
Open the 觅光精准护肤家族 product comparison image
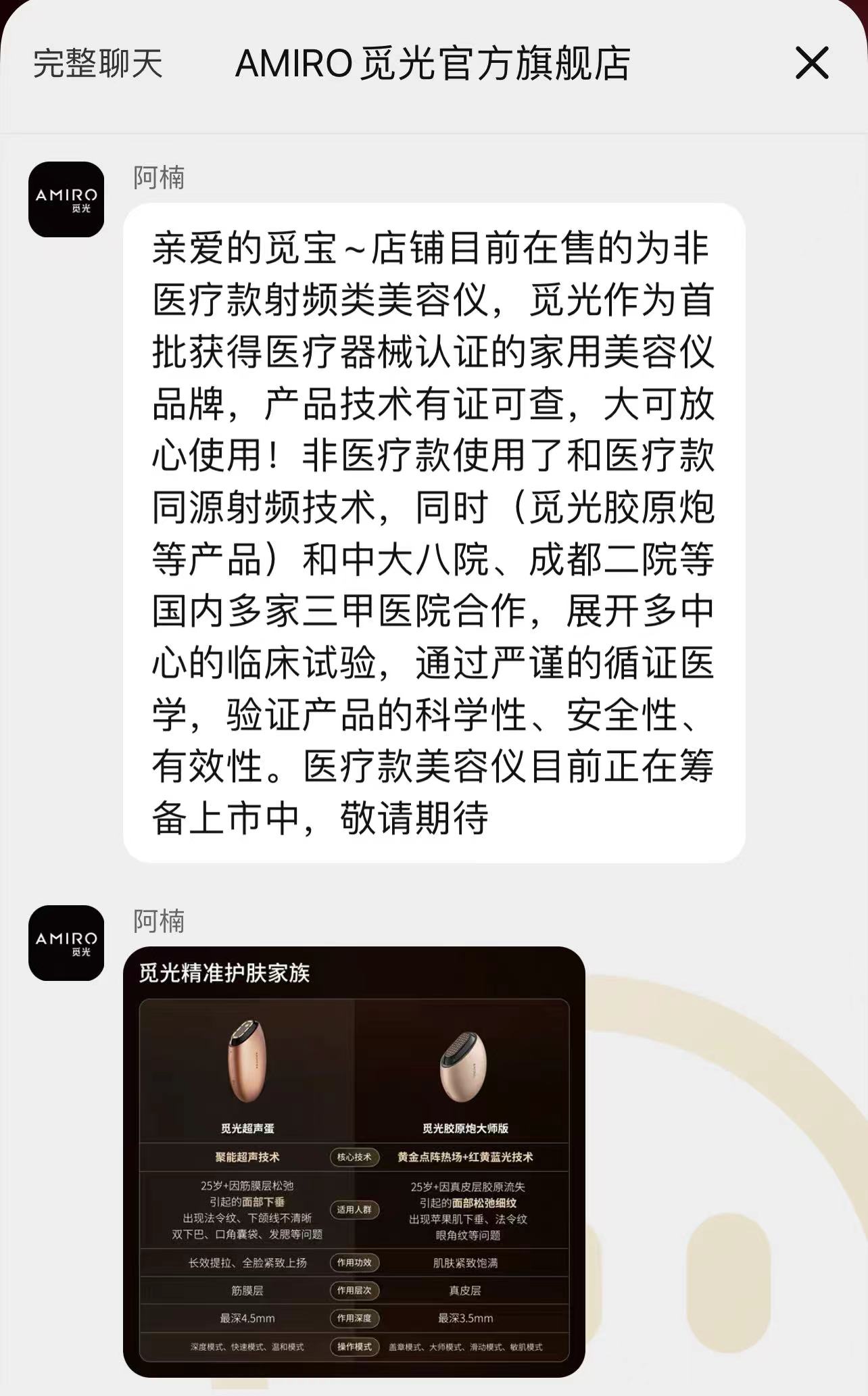354,1161
